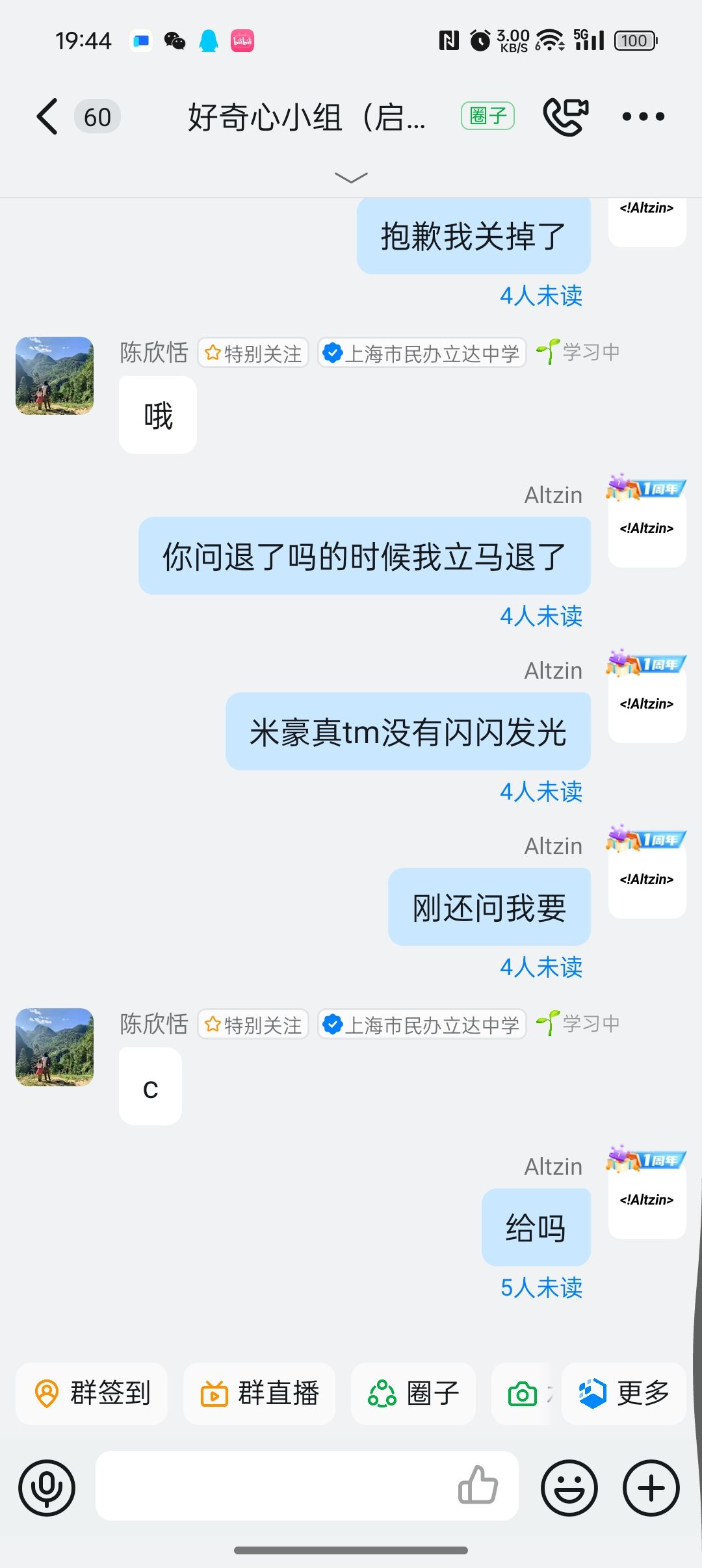This screenshot has height=1568, width=702.
Task: Open the 圈子 shortcut chip above input
Action: coord(413,1393)
